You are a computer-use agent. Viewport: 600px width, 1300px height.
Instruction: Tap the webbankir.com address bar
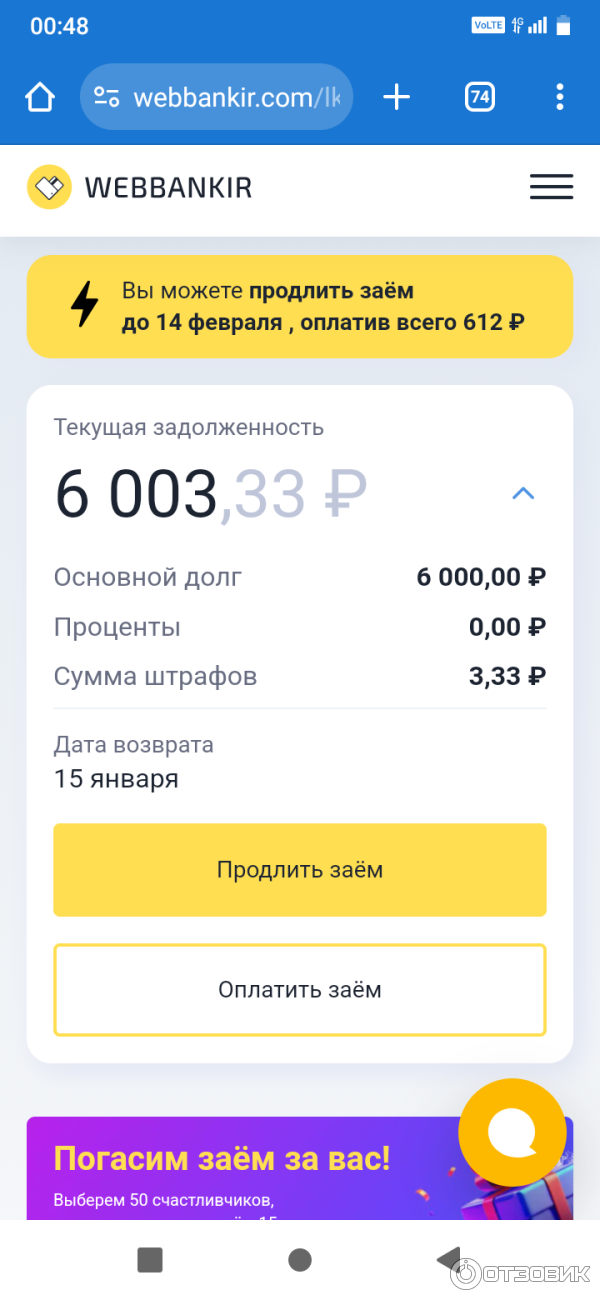click(216, 97)
